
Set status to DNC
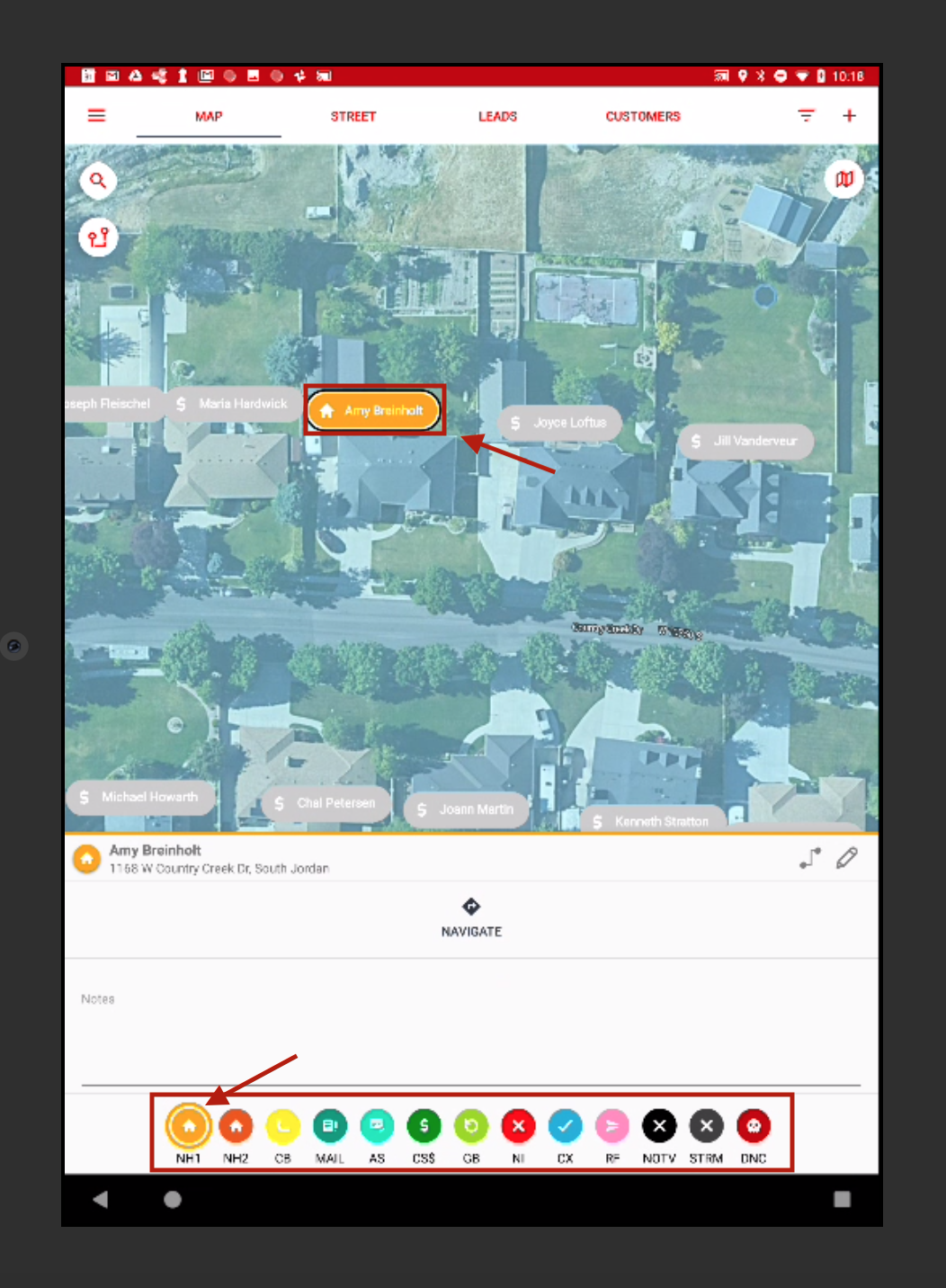click(x=754, y=1126)
